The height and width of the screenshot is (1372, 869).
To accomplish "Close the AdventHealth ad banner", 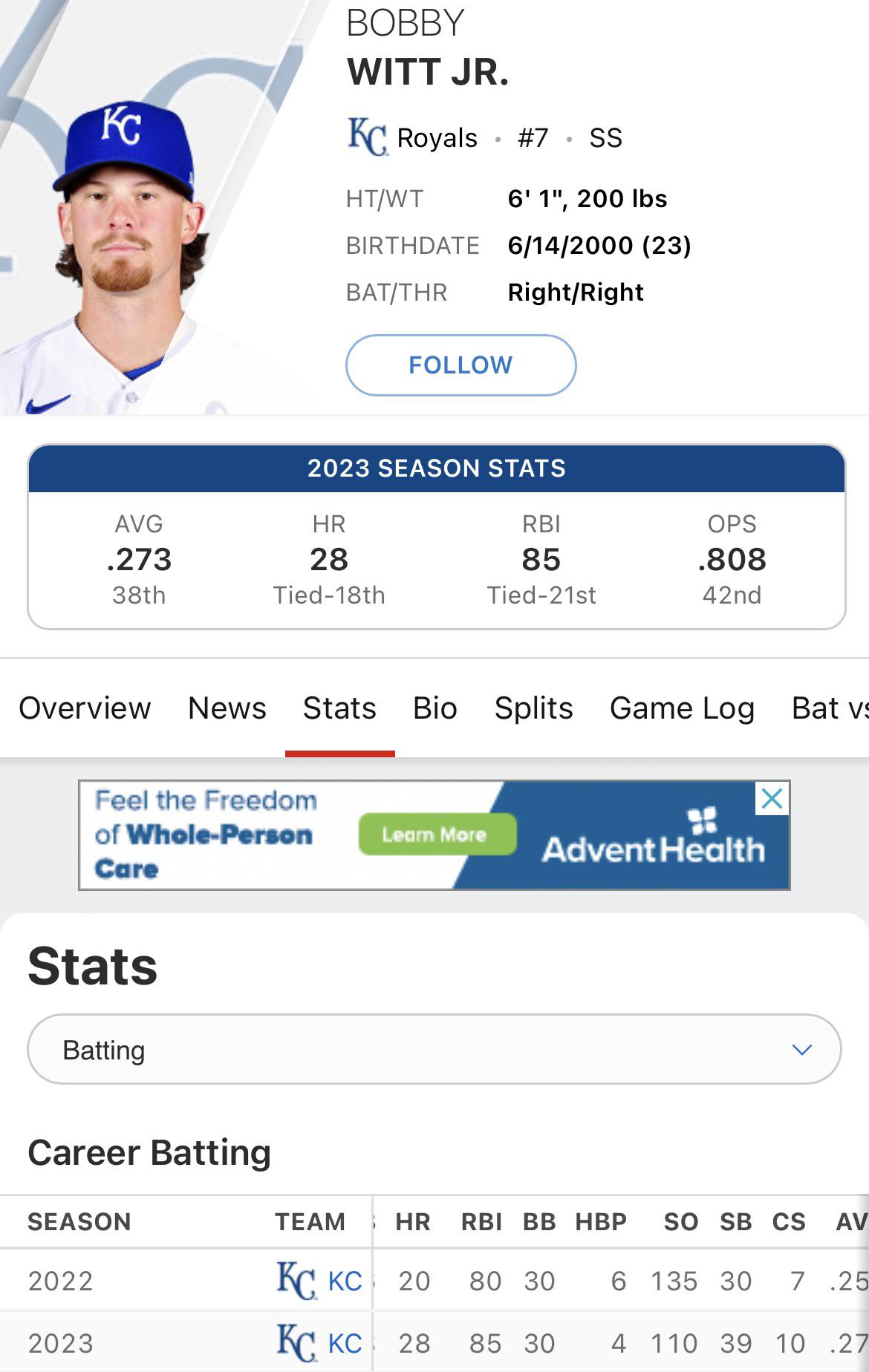I will tap(772, 800).
